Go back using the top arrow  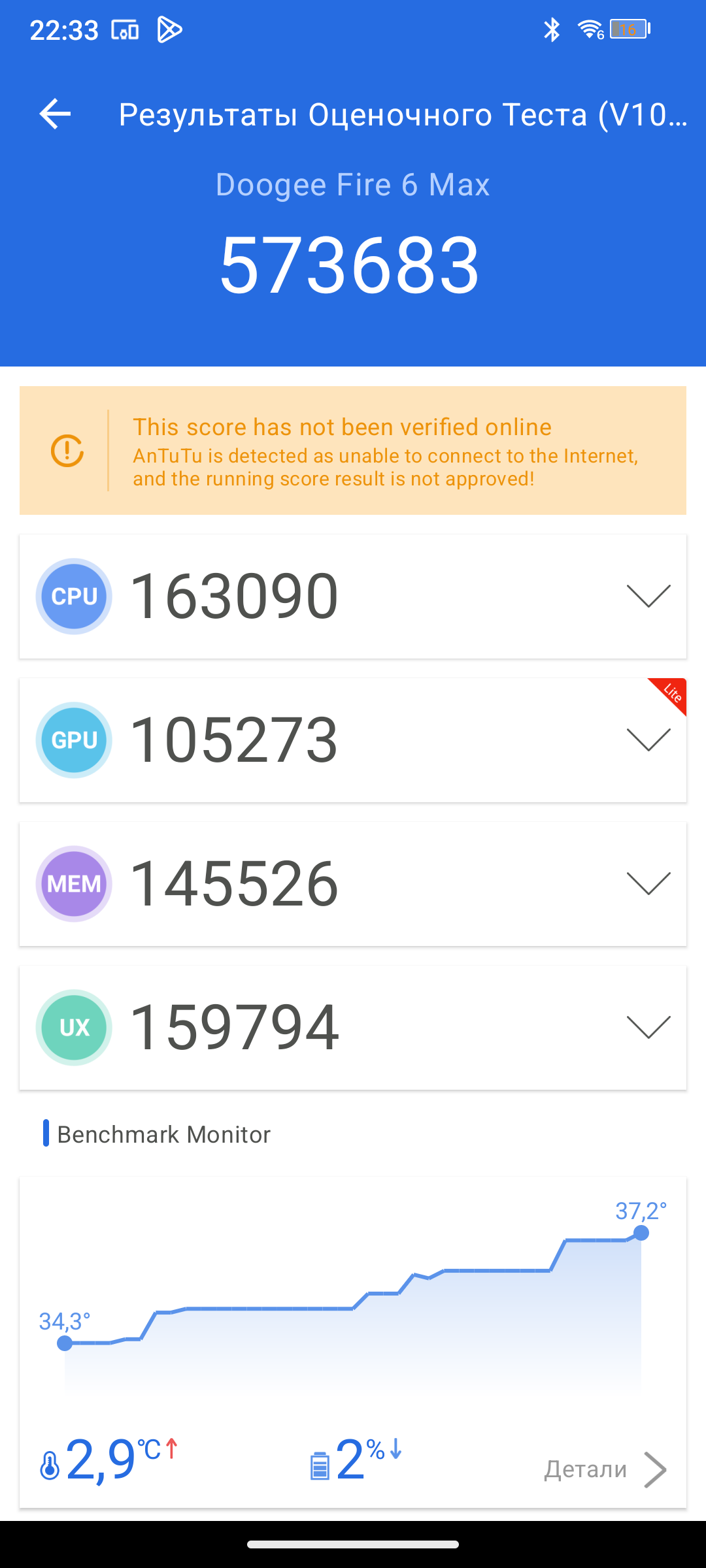pyautogui.click(x=55, y=114)
